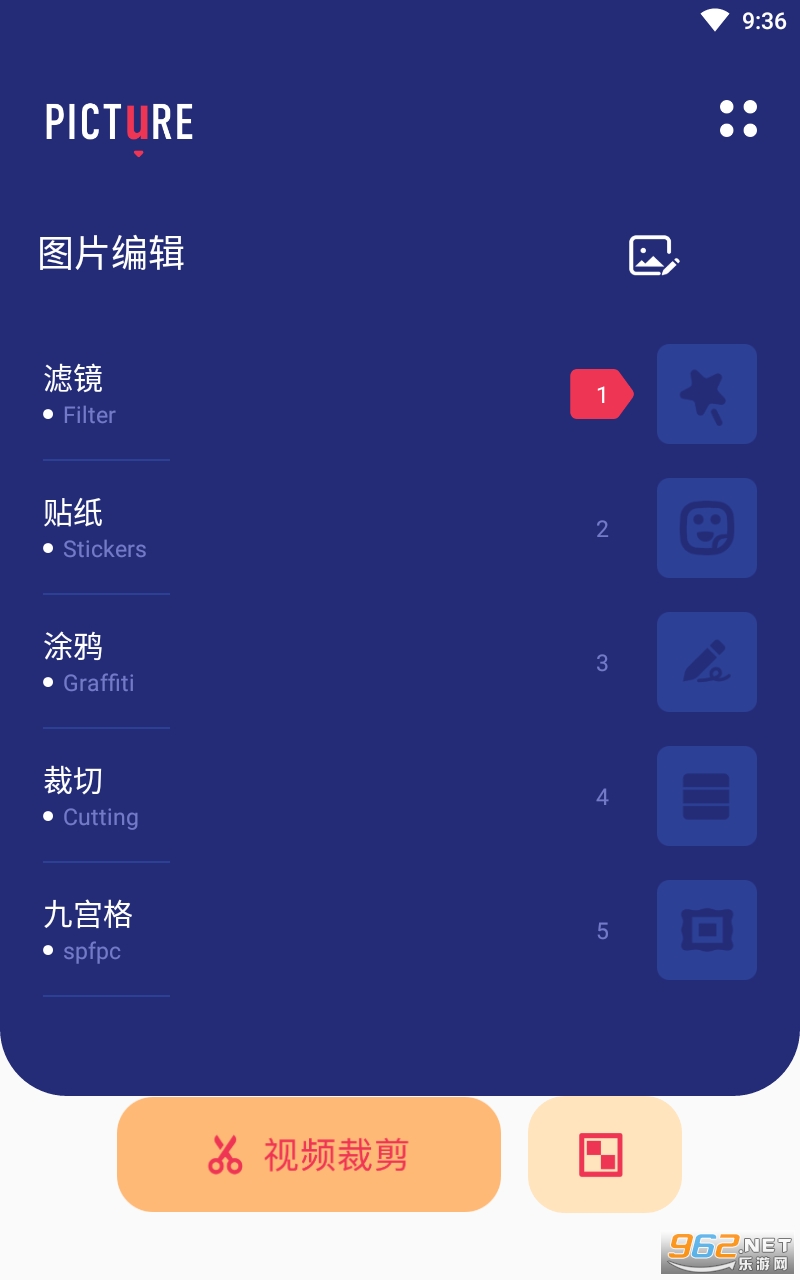
Task: Tap the magic wand filter icon
Action: (x=707, y=394)
